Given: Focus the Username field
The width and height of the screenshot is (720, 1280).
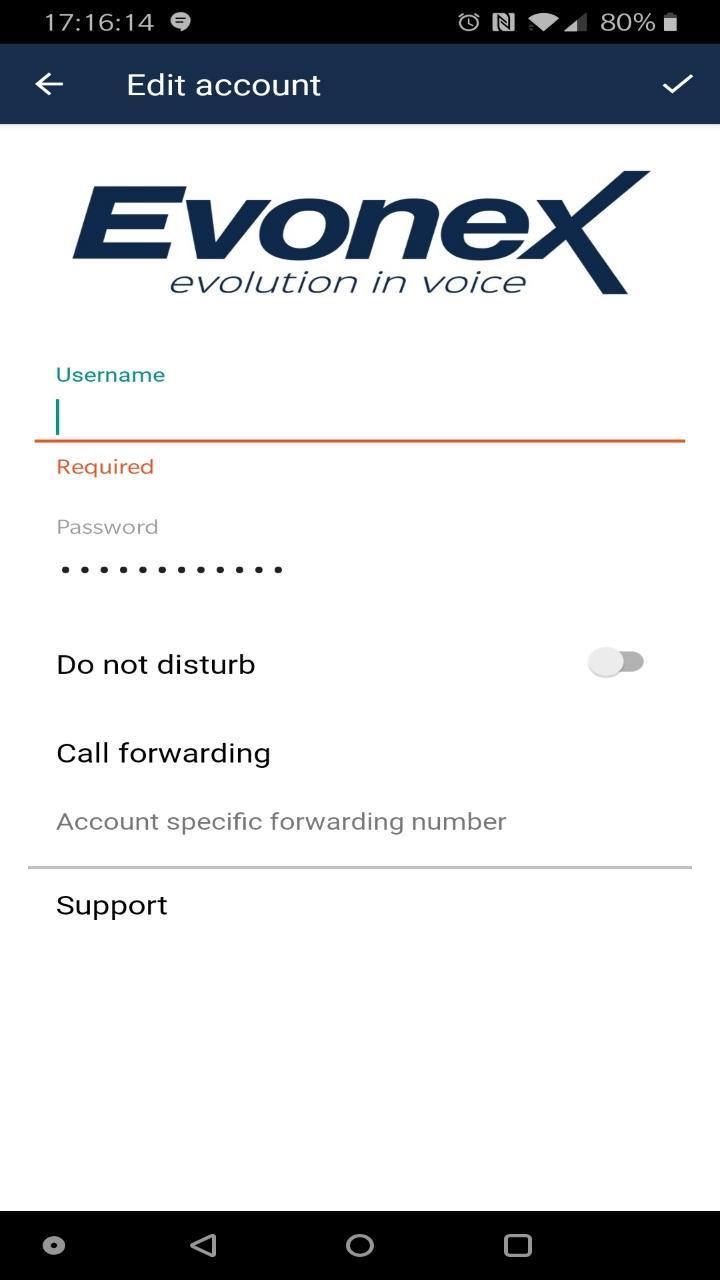Looking at the screenshot, I should (360, 417).
